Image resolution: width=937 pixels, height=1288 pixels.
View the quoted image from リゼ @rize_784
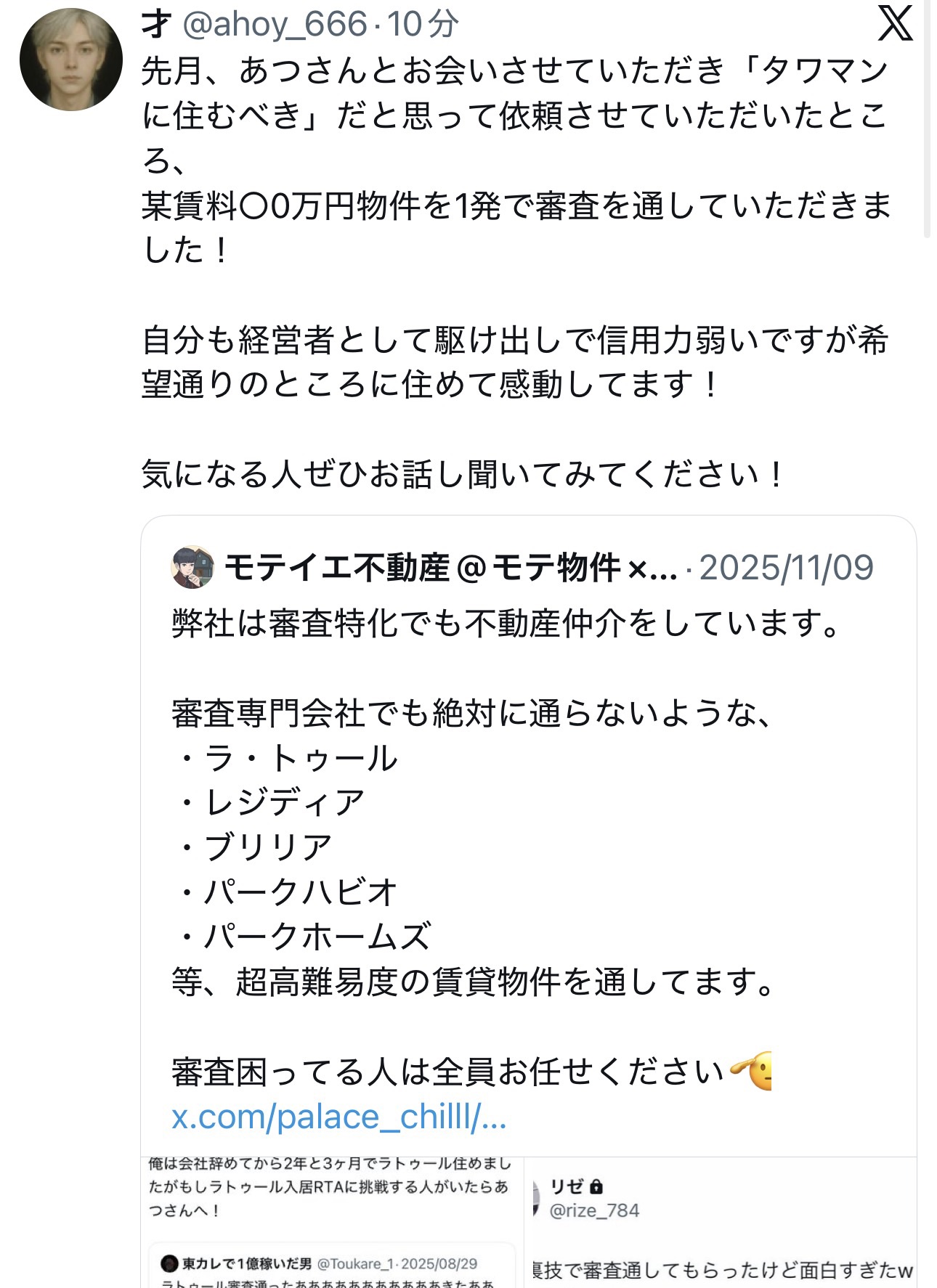click(721, 1221)
